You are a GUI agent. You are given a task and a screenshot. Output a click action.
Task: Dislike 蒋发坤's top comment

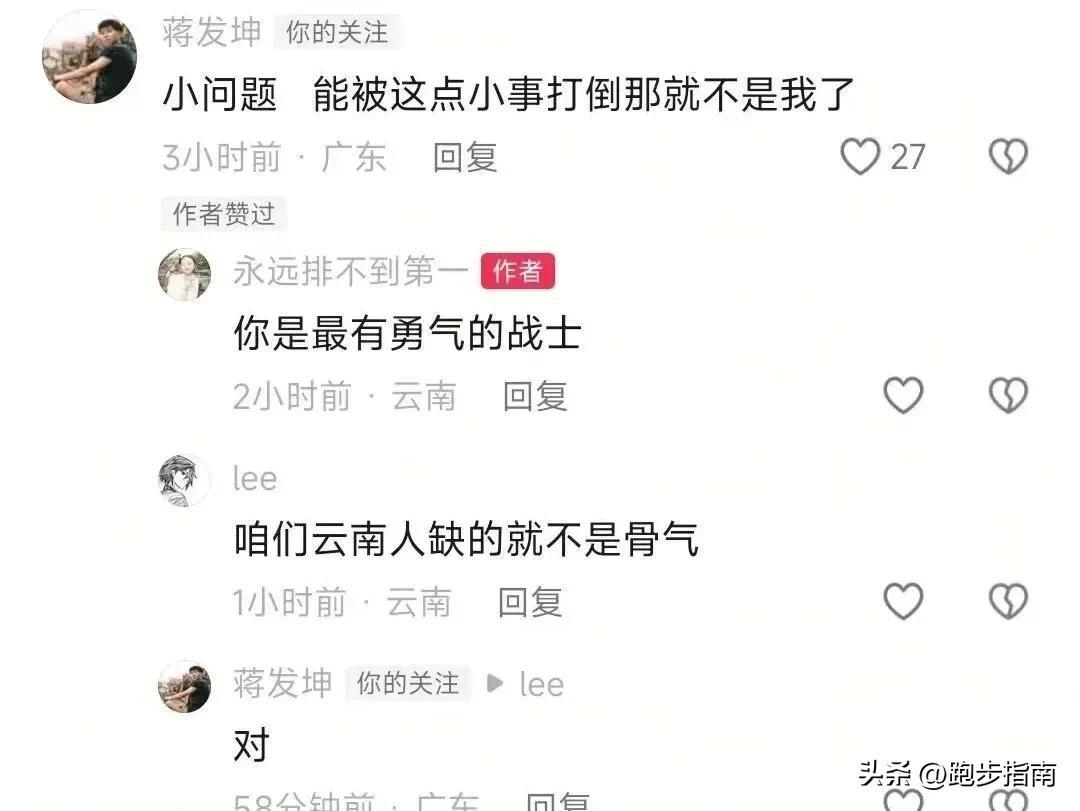(x=1007, y=157)
